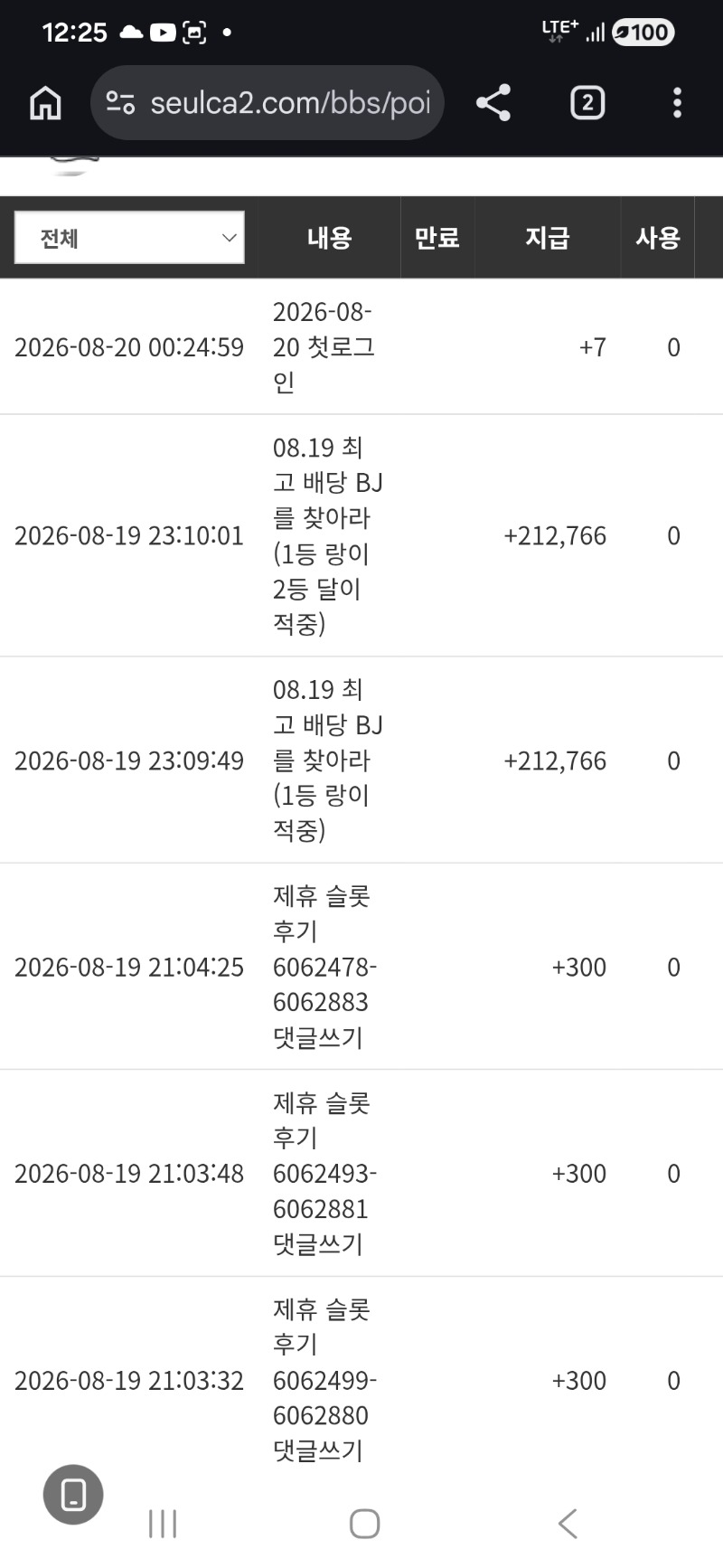
Task: Go back with the system back button
Action: 567,1524
